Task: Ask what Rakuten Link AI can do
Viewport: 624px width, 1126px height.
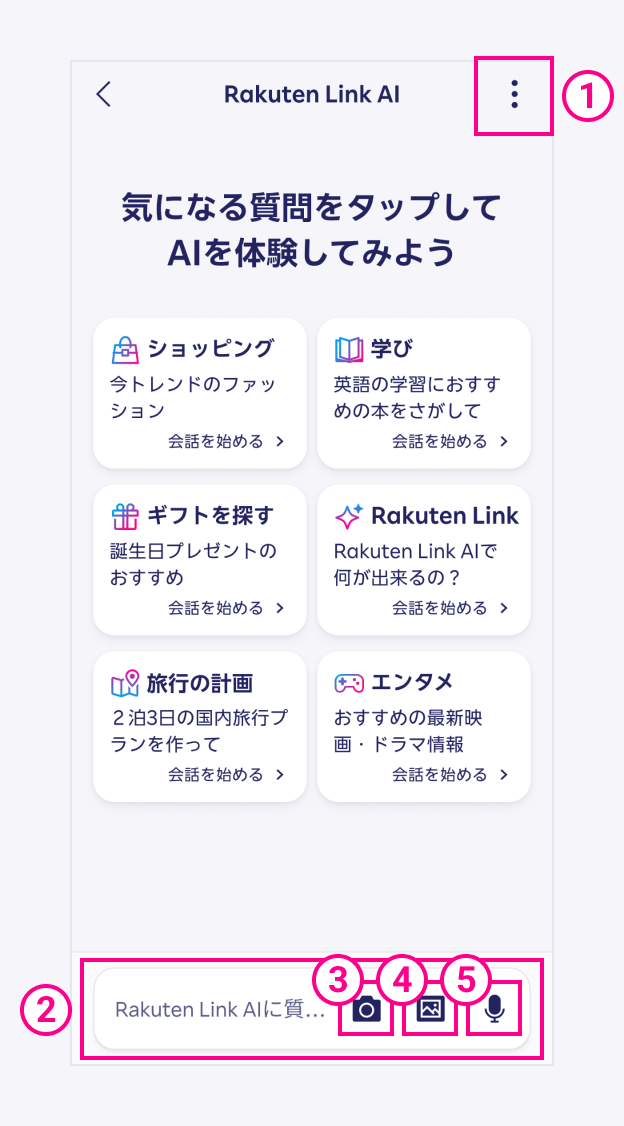Action: [x=424, y=560]
